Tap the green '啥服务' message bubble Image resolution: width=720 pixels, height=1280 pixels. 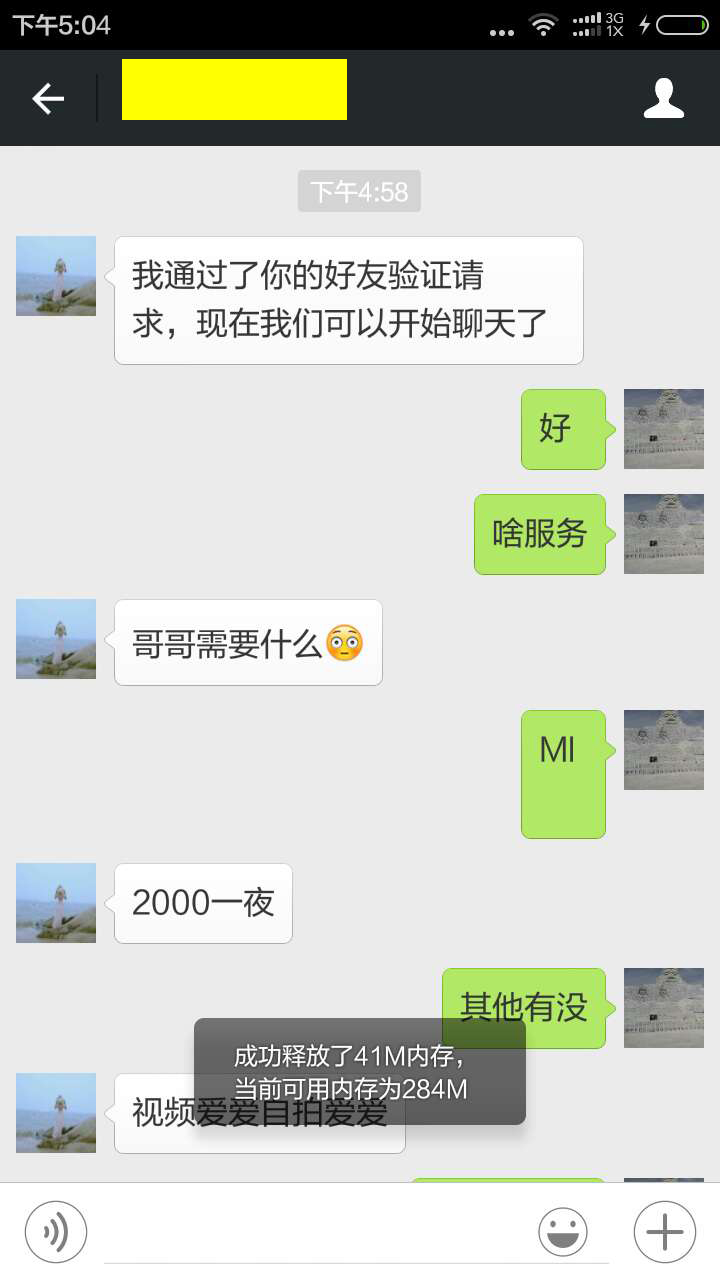(x=540, y=534)
